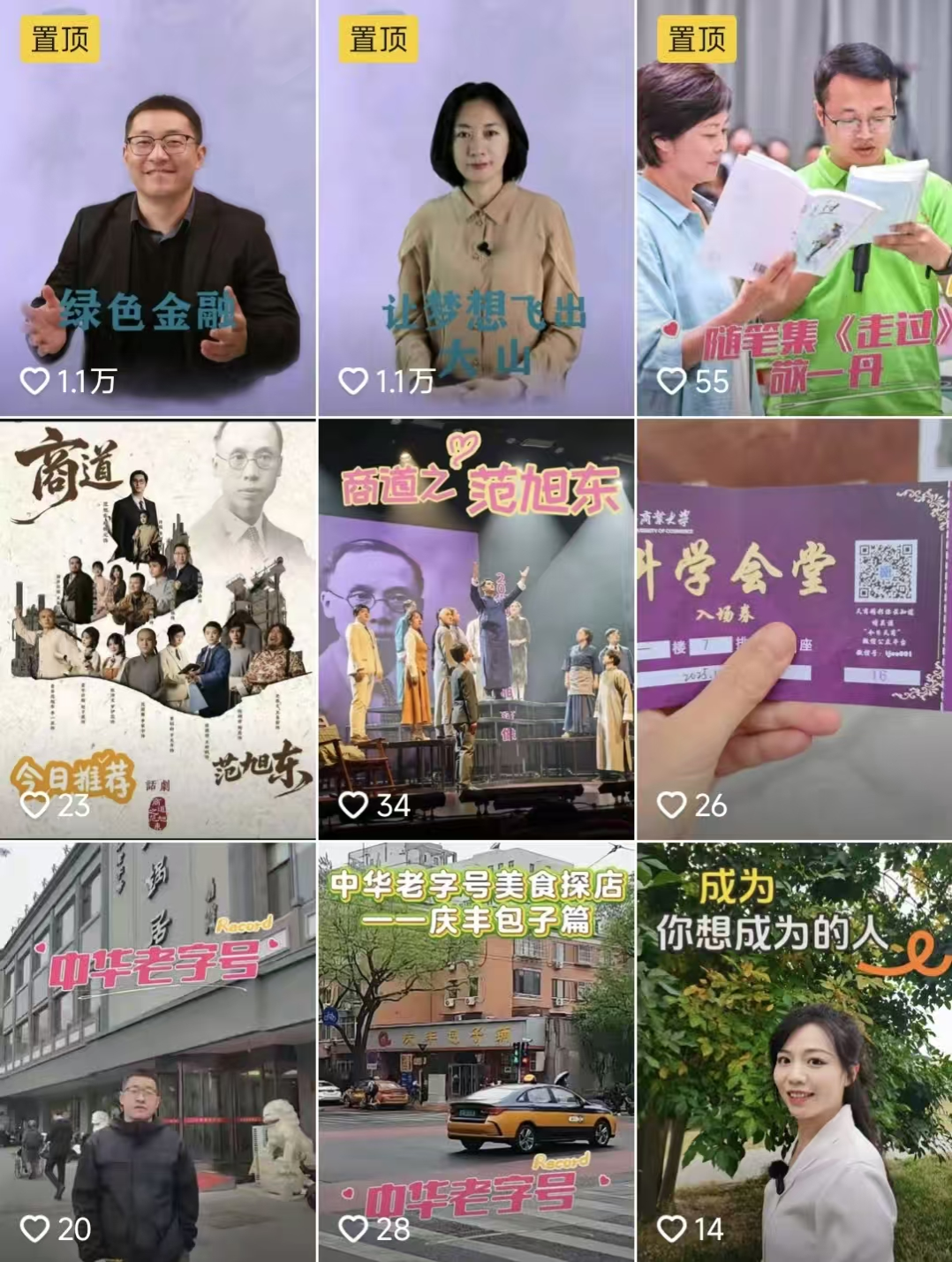Open the pinned 让梦想飞出大山 video

(476, 208)
